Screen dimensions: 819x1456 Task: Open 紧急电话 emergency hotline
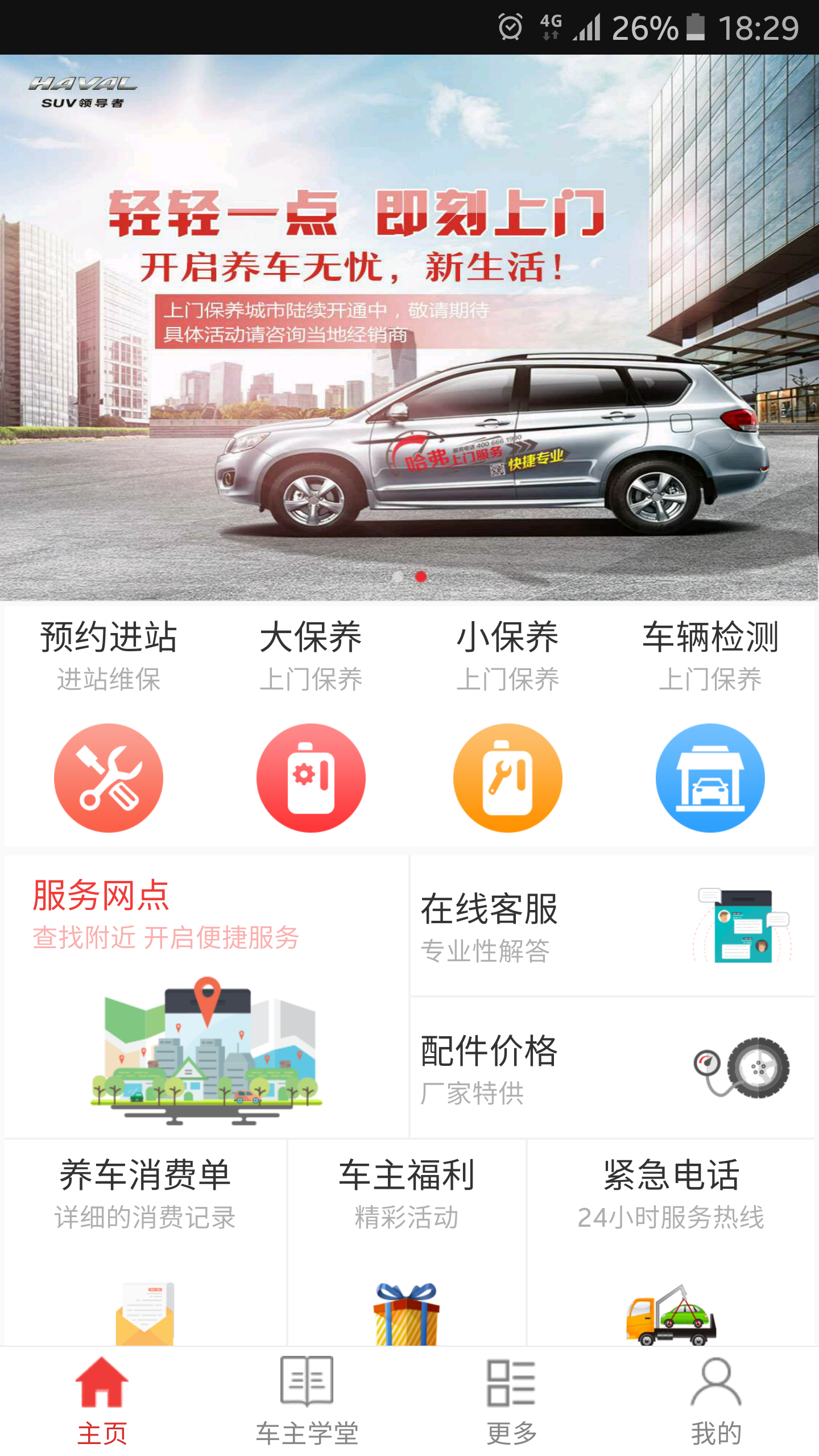click(671, 1240)
